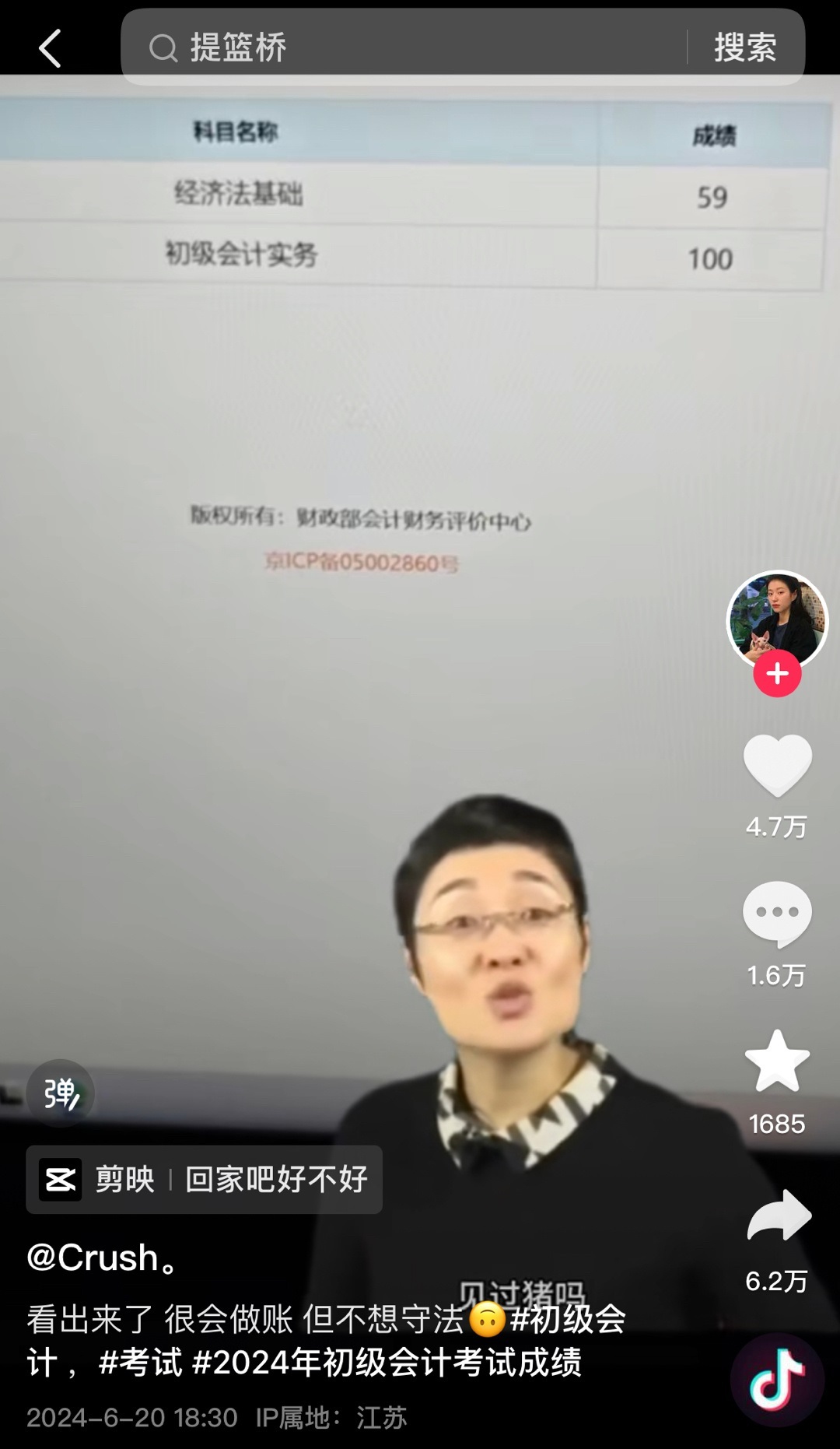This screenshot has width=840, height=1449.
Task: Like this video with the heart
Action: tap(777, 765)
